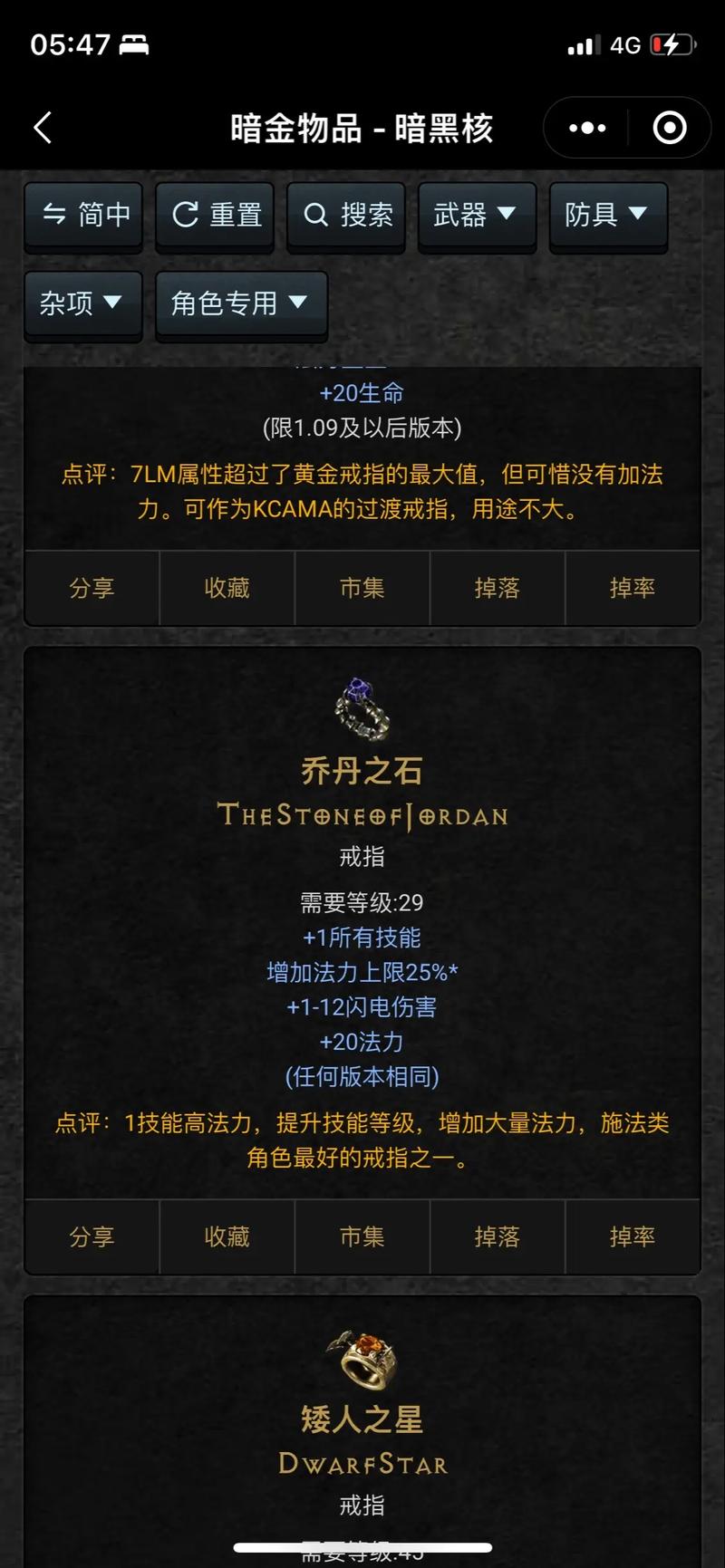Share the 乔丹之石 item via 分享
This screenshot has width=725, height=1568.
click(92, 1236)
